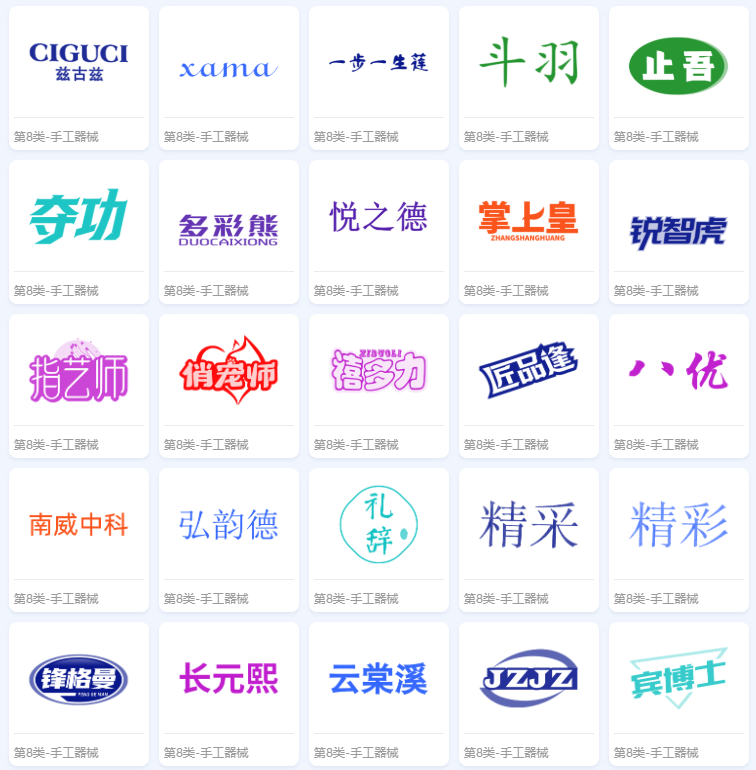
Task: Tap the 宾博士 trademark card
Action: (679, 694)
